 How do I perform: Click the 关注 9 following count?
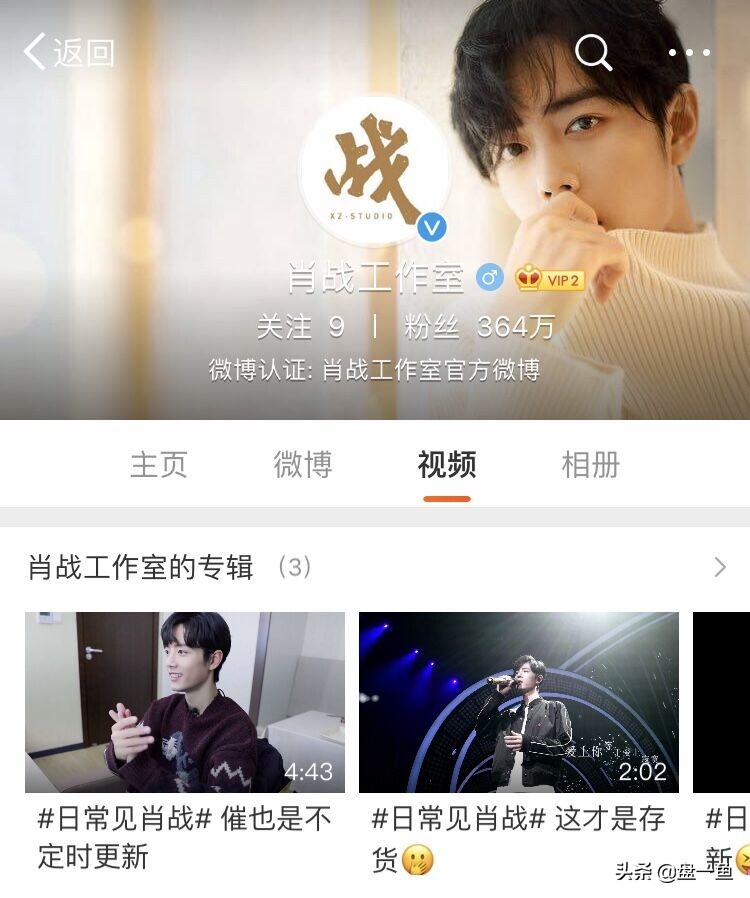[299, 325]
